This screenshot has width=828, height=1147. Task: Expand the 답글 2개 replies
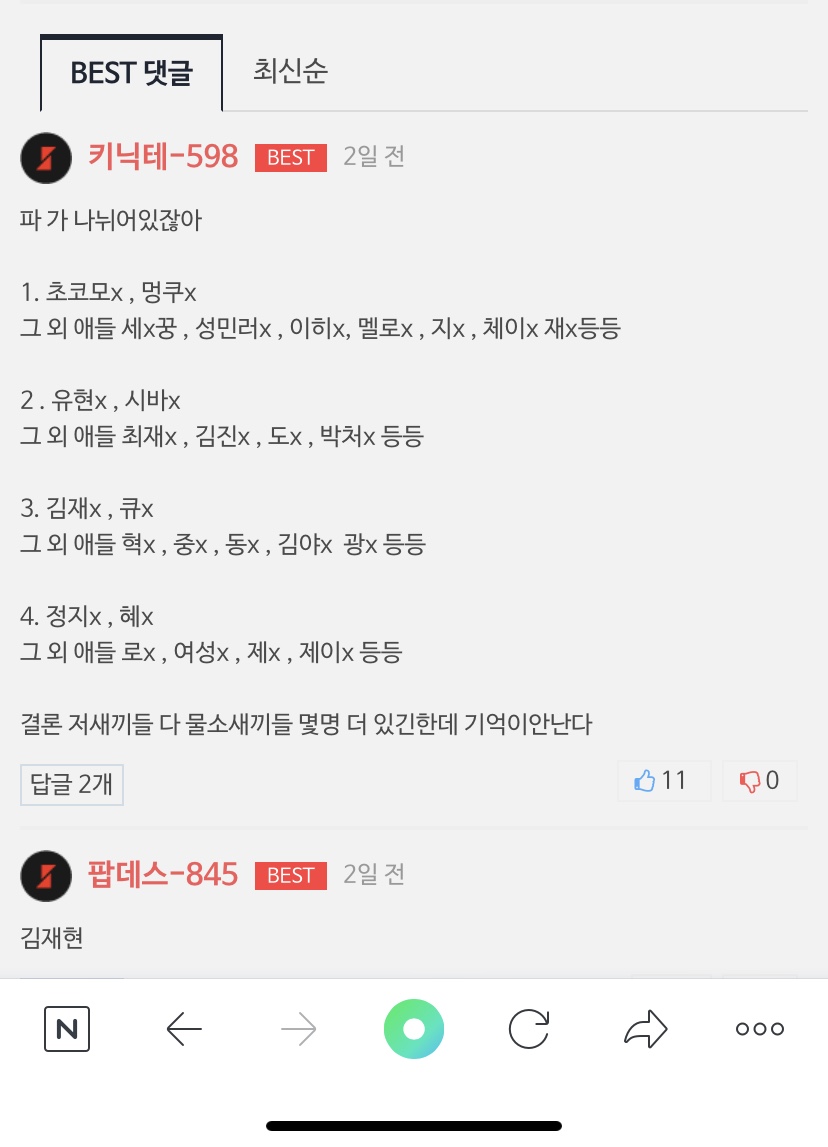click(x=72, y=783)
